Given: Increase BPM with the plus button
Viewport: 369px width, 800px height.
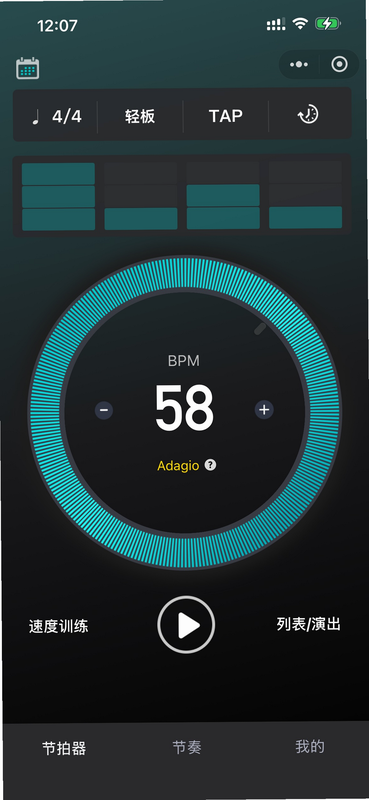Looking at the screenshot, I should click(264, 410).
